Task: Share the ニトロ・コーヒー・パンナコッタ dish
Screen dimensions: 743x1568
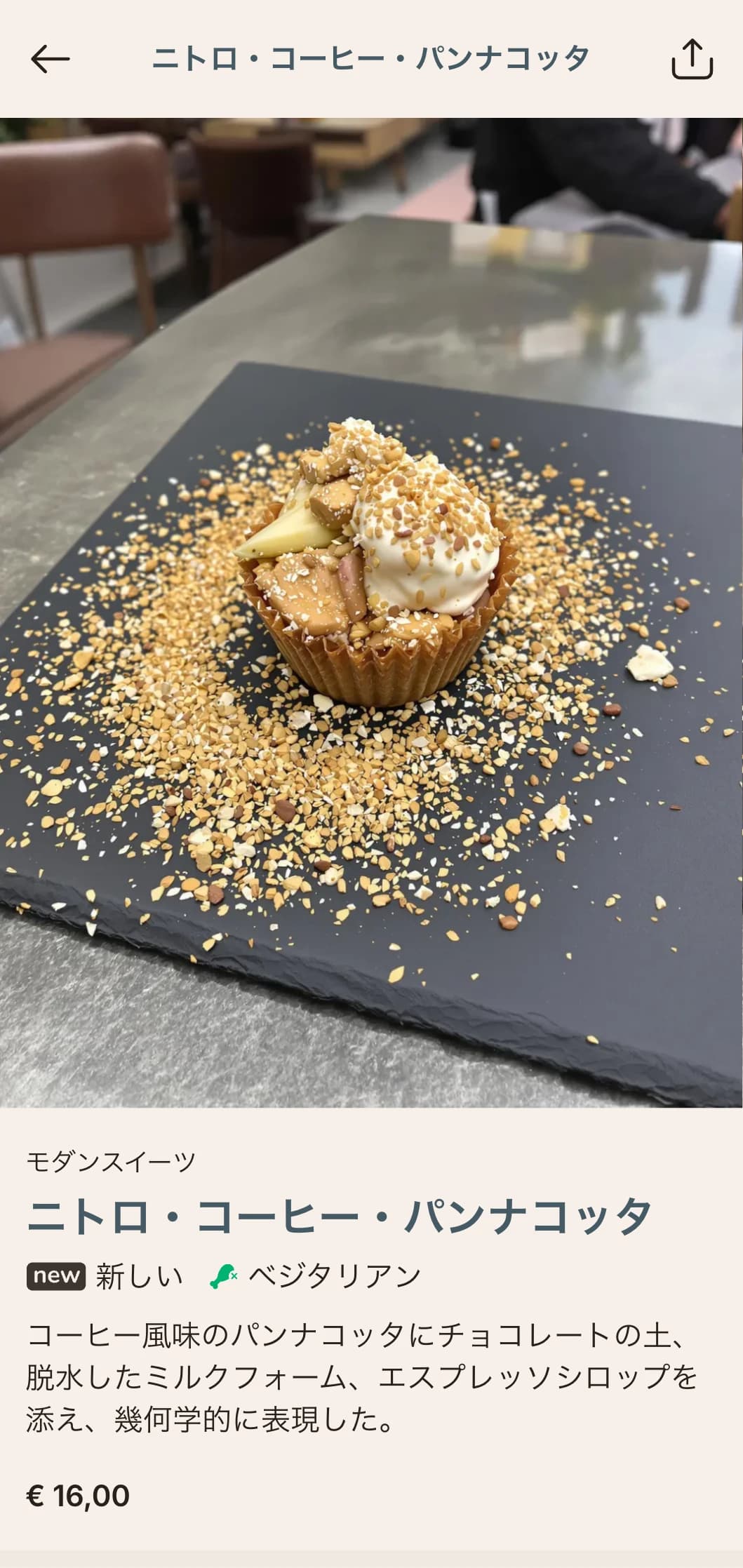Action: tap(692, 59)
